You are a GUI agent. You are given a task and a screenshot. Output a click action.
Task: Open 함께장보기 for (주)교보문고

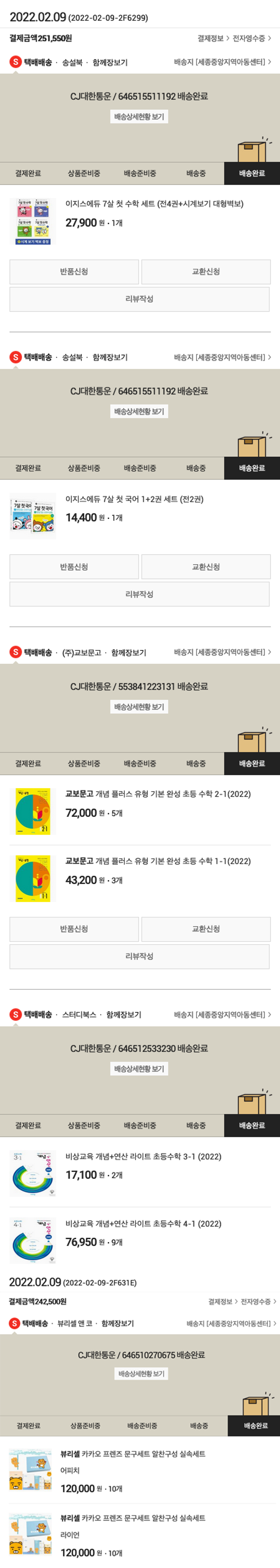coord(128,653)
